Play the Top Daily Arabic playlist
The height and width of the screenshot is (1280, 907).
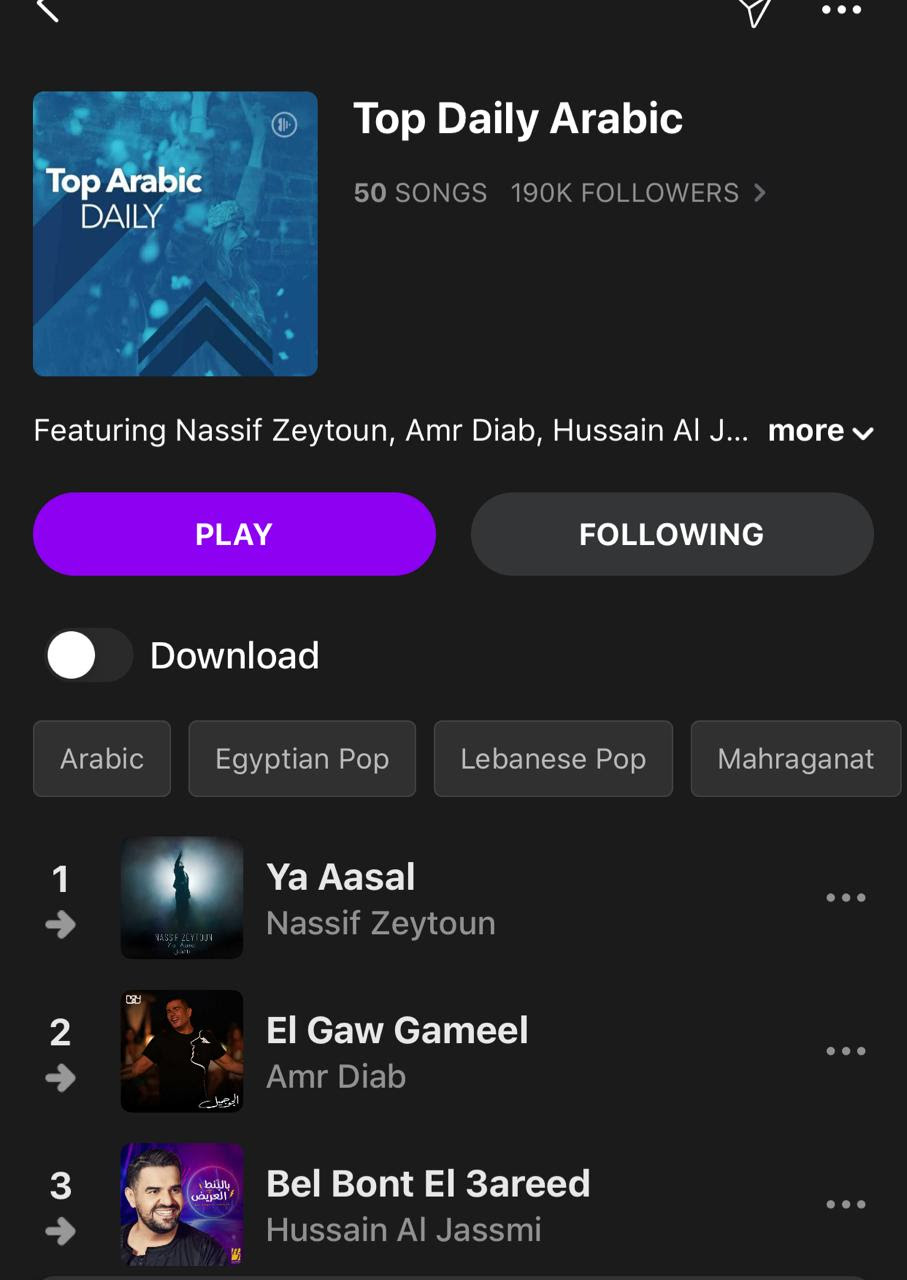(x=234, y=534)
